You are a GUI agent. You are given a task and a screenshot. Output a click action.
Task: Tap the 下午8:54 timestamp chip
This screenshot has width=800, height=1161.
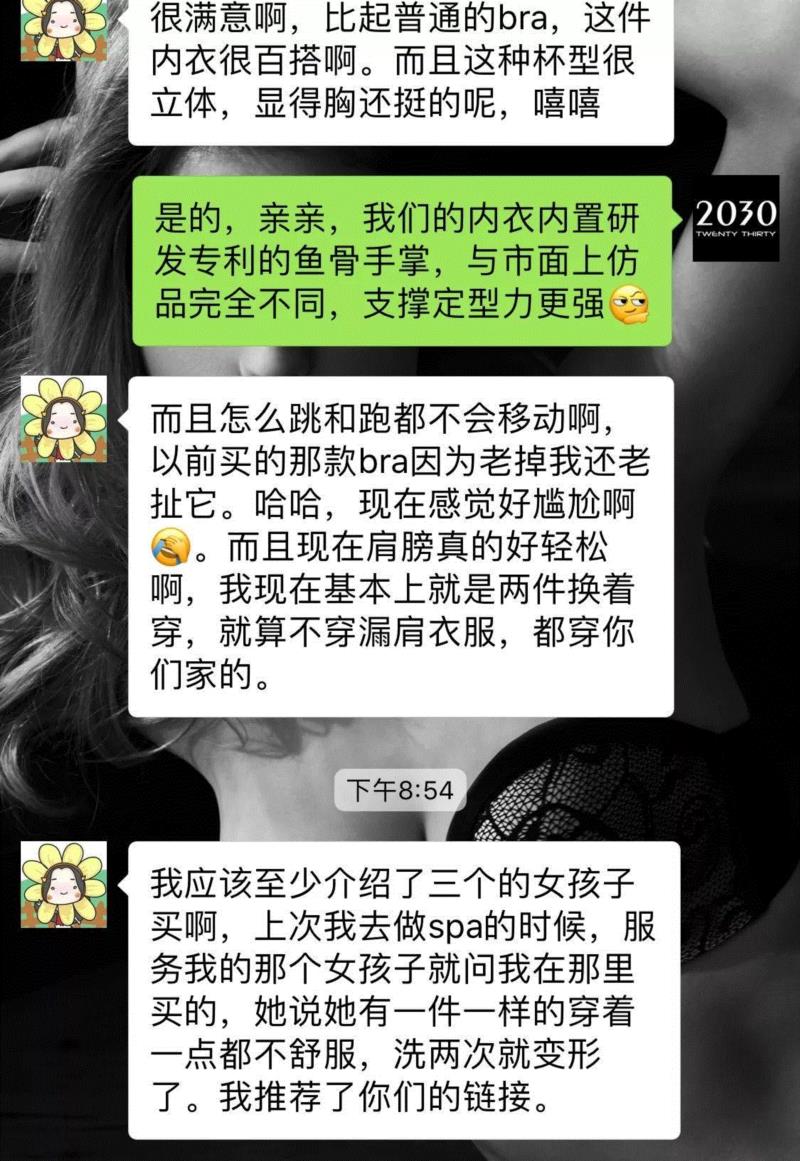tap(398, 791)
